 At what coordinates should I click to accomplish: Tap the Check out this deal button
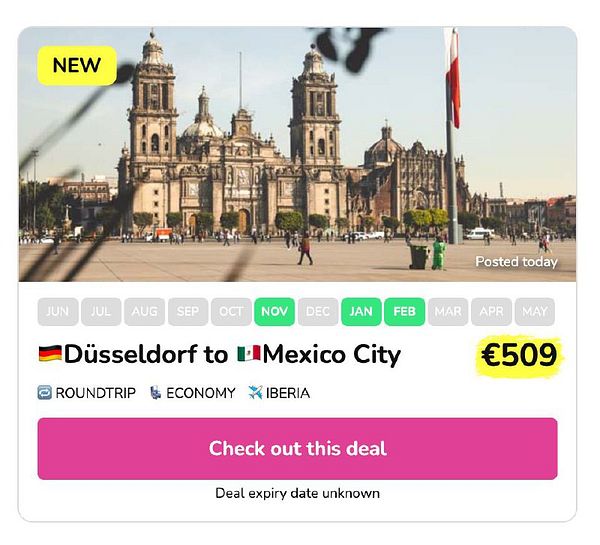(x=297, y=448)
